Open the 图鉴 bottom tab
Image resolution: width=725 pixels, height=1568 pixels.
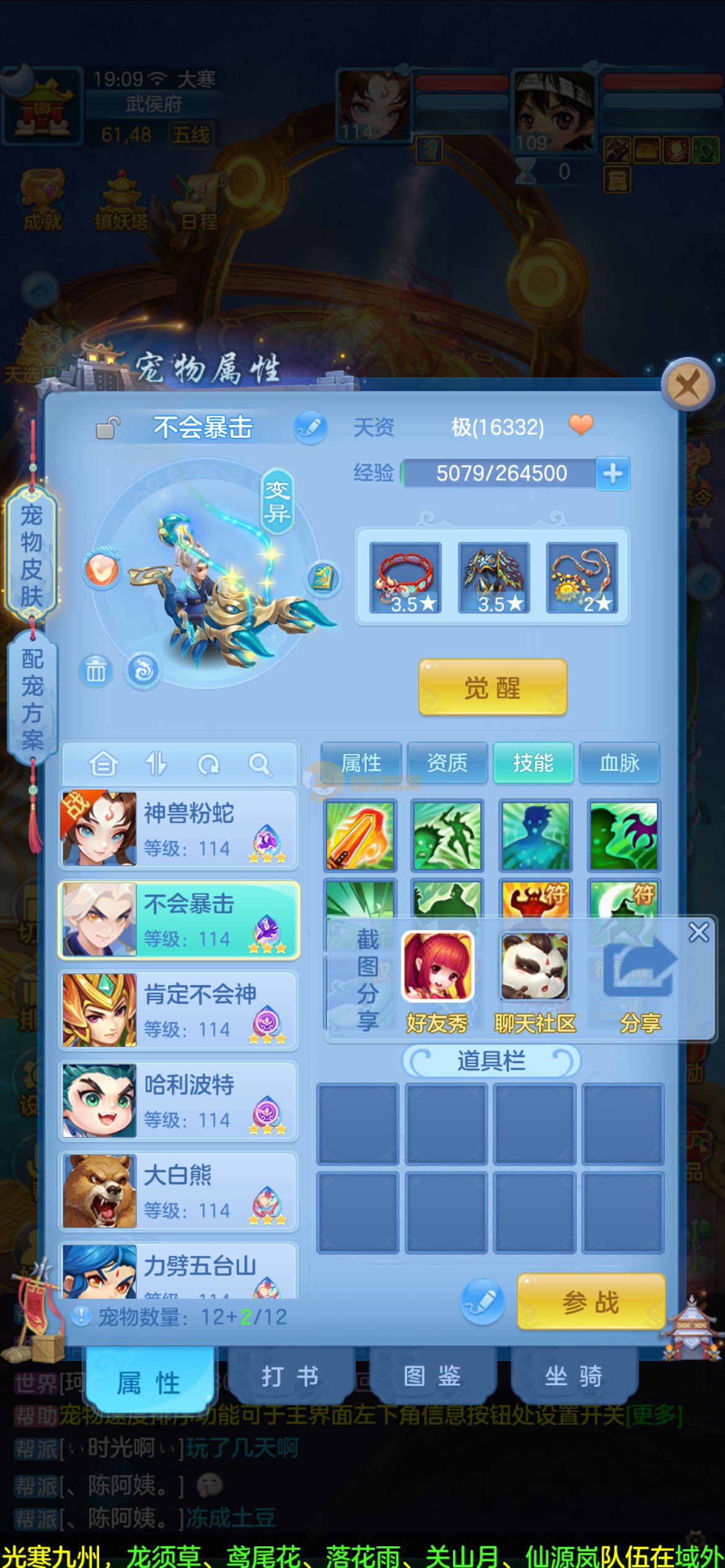[432, 1376]
